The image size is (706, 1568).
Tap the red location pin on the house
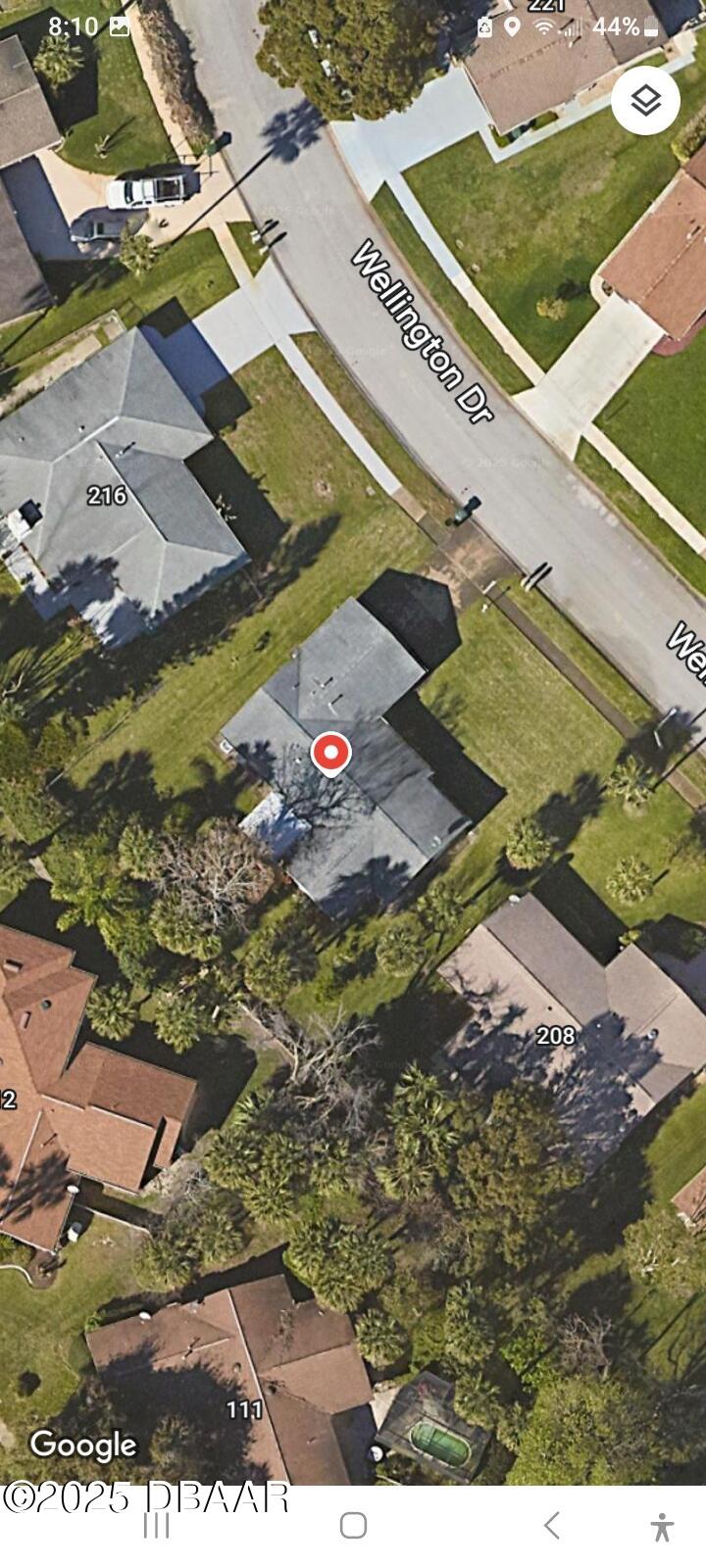[x=331, y=754]
